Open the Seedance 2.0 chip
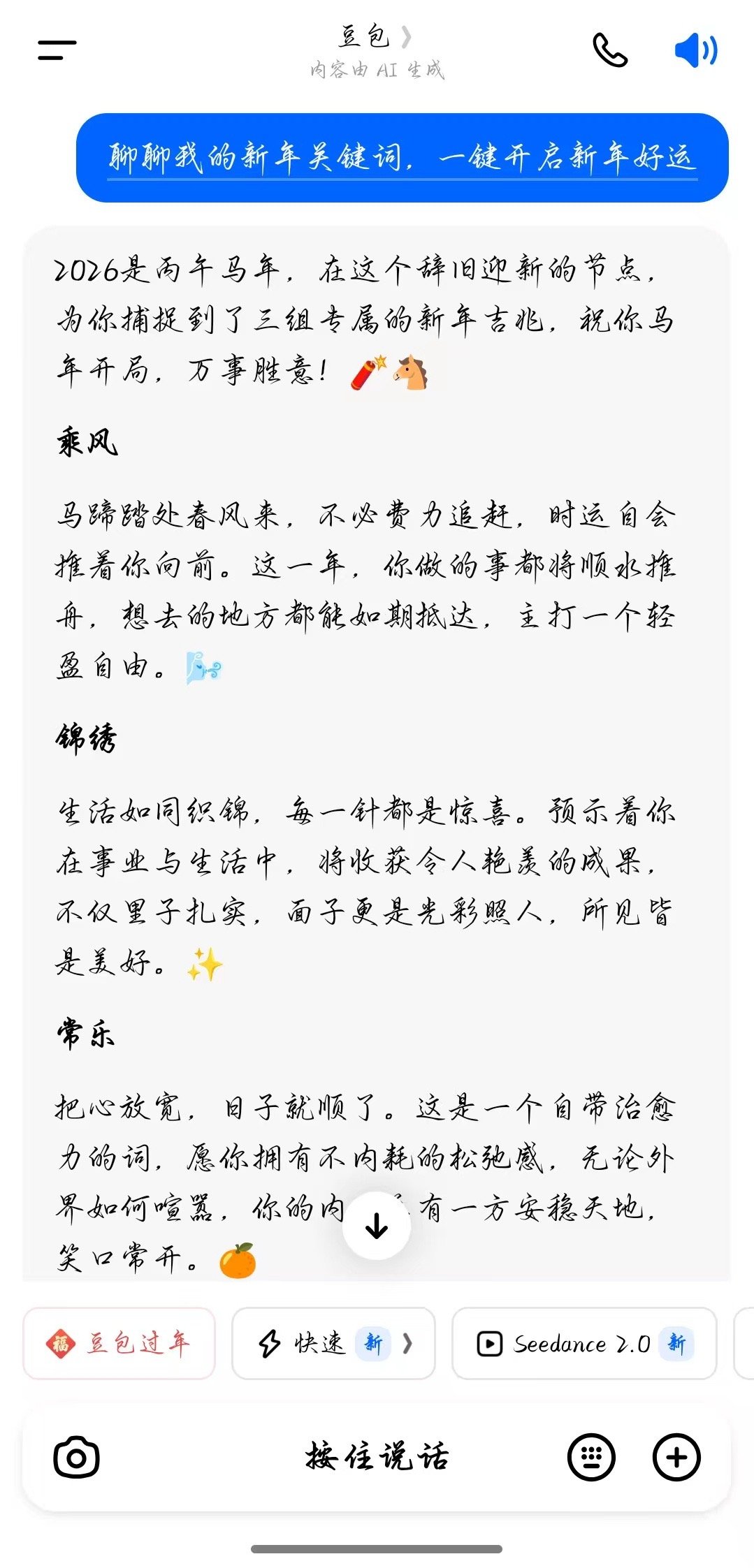Viewport: 754px width, 1568px height. pos(584,1343)
